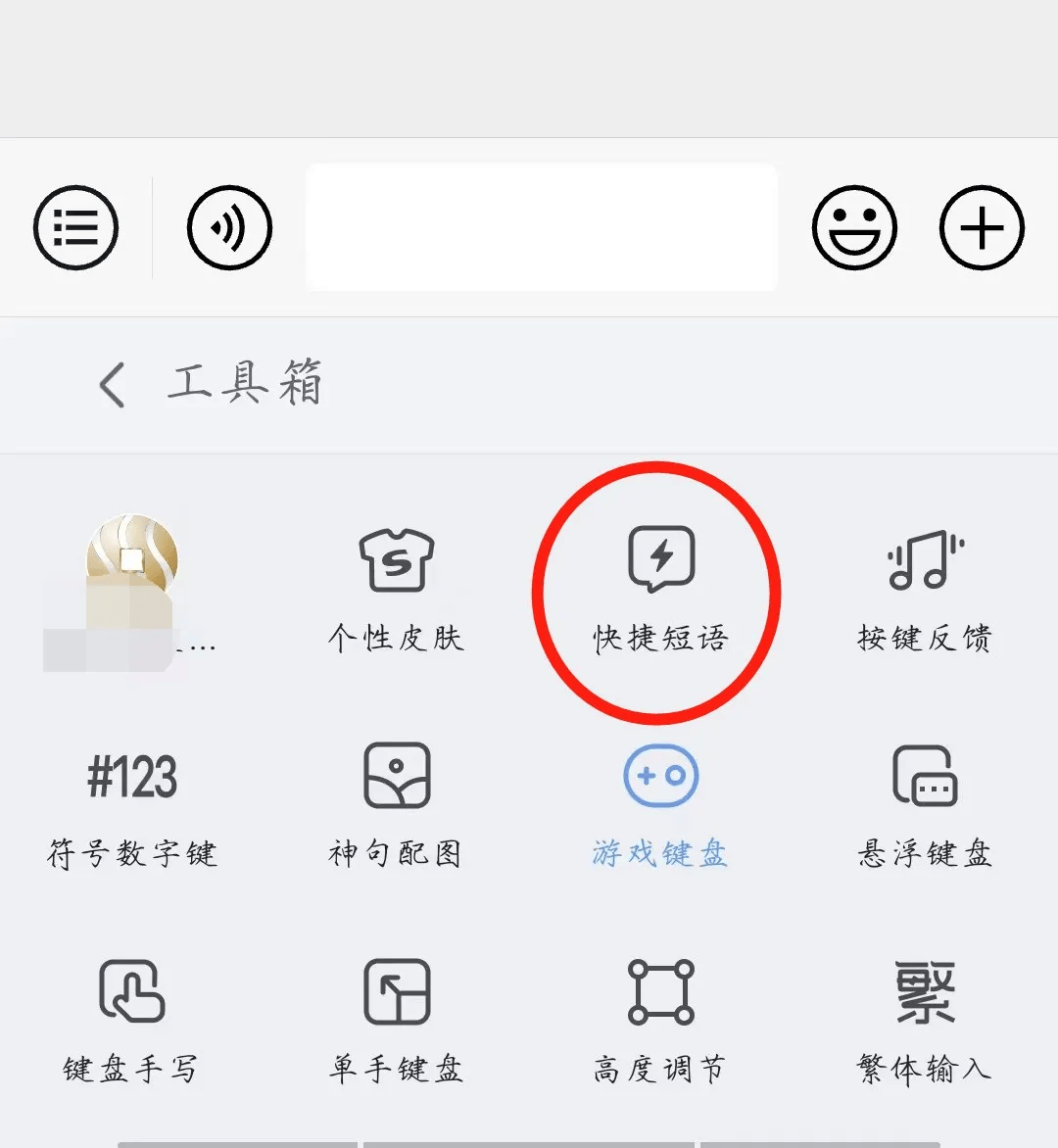Open the list menu icon
The width and height of the screenshot is (1058, 1148).
(x=75, y=227)
